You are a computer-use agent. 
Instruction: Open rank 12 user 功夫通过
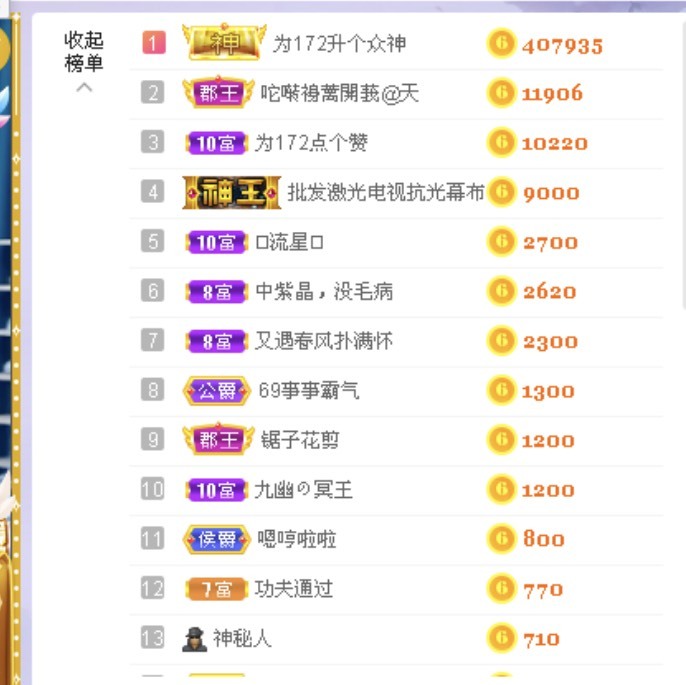pyautogui.click(x=294, y=589)
